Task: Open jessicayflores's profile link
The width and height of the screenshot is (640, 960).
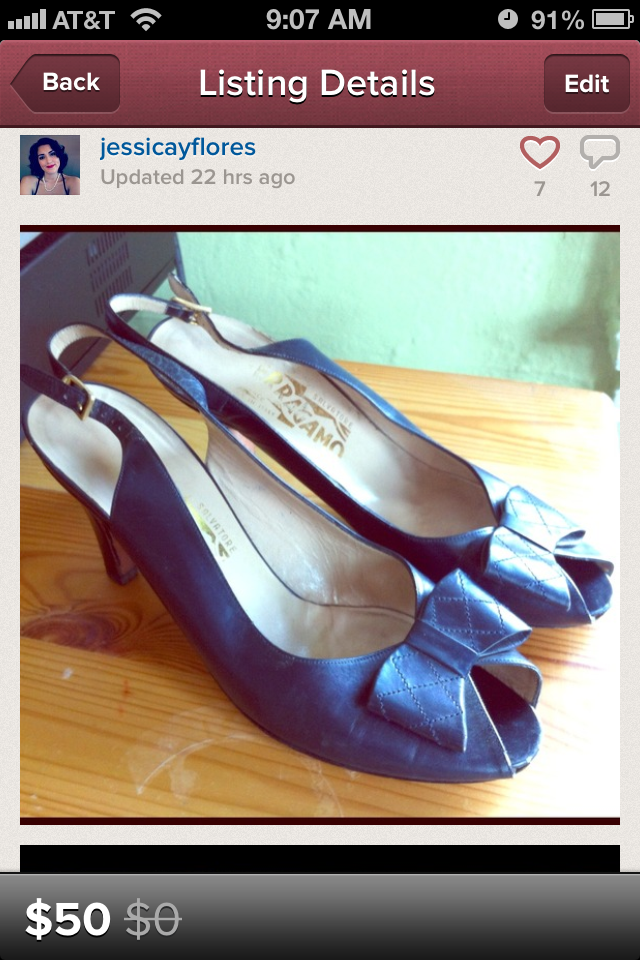Action: (x=178, y=148)
